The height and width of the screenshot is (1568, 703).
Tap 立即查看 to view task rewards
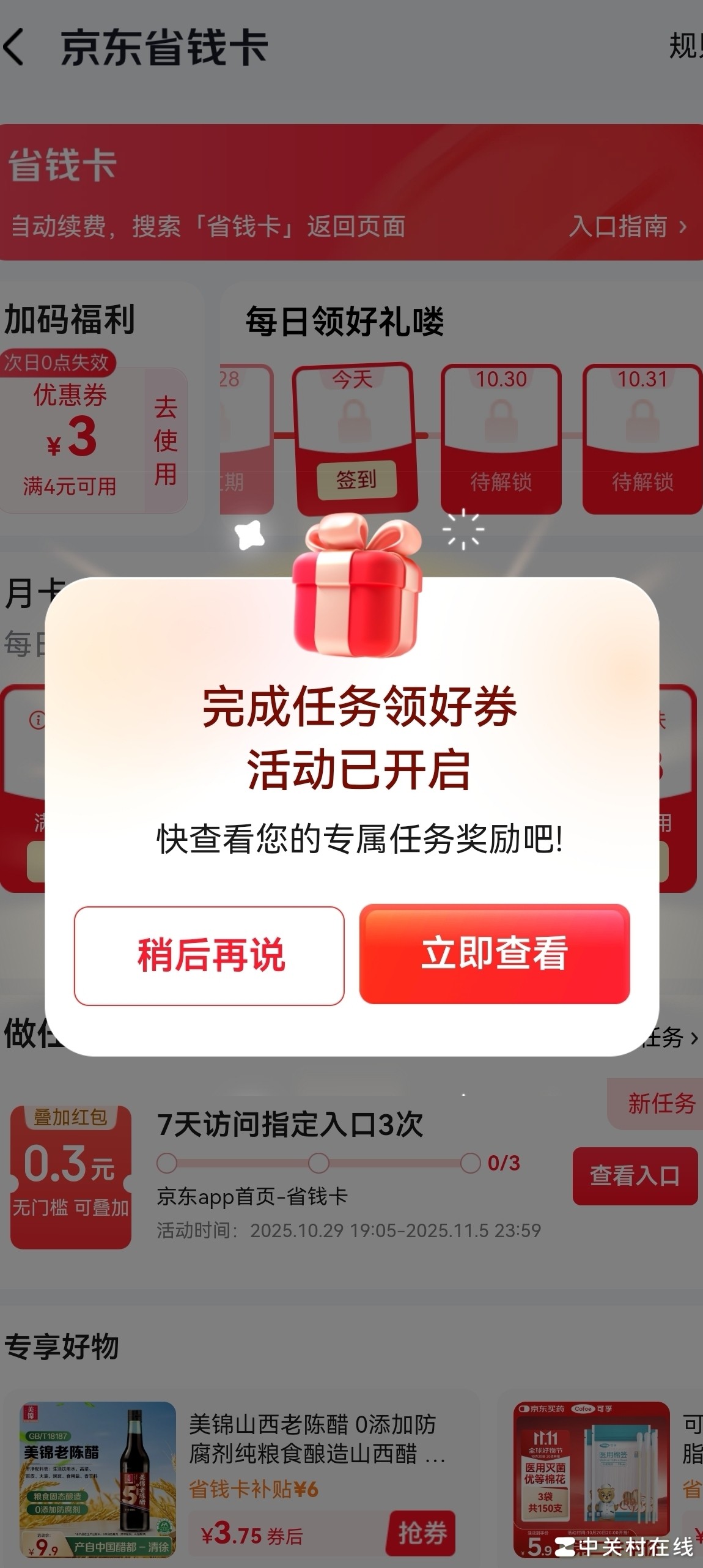point(494,954)
